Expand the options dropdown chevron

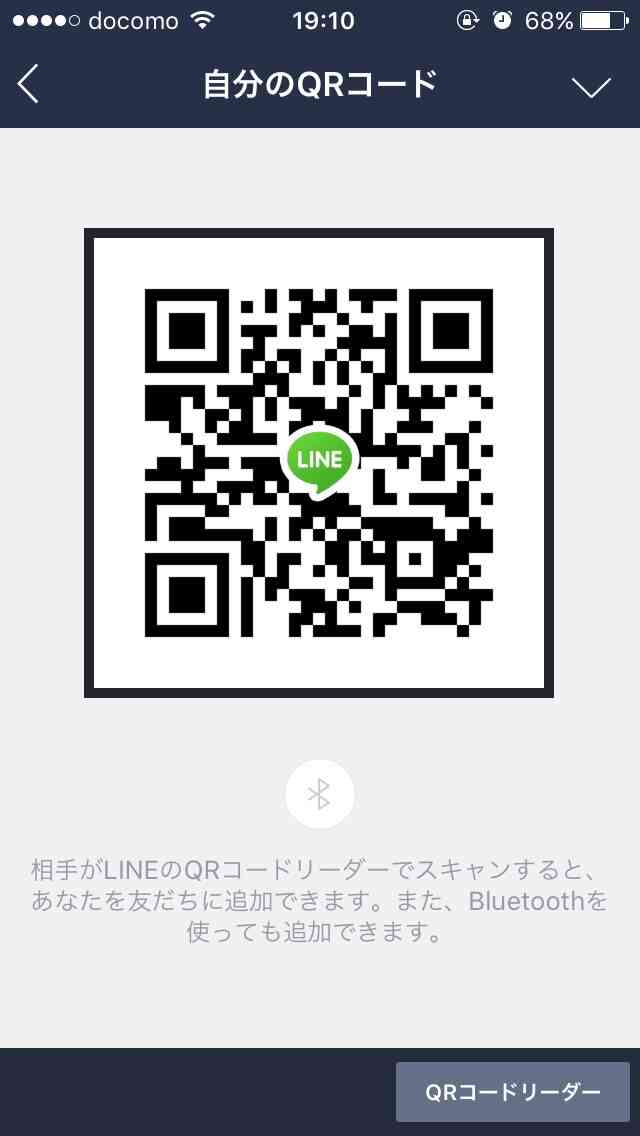pos(591,87)
